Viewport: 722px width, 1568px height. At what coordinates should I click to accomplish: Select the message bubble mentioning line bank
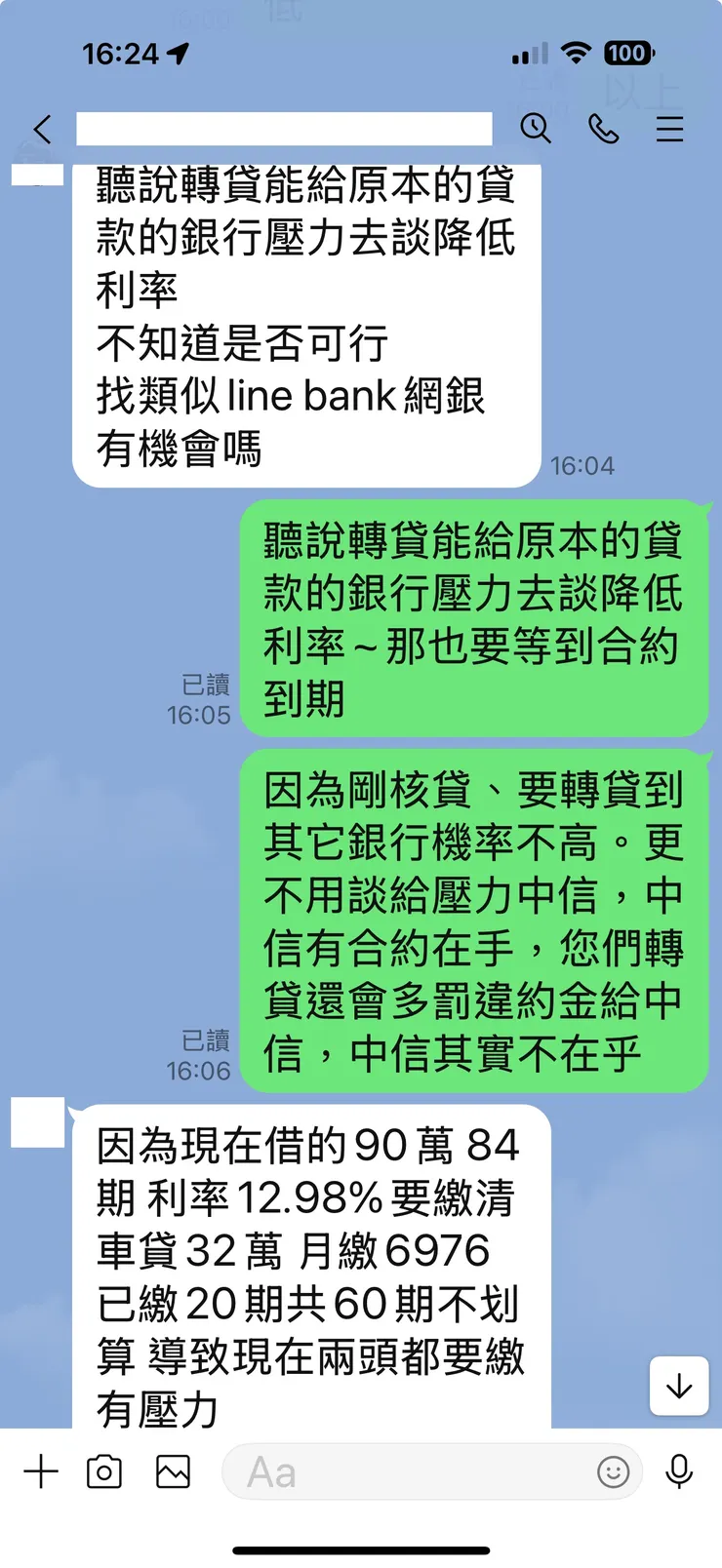click(302, 322)
